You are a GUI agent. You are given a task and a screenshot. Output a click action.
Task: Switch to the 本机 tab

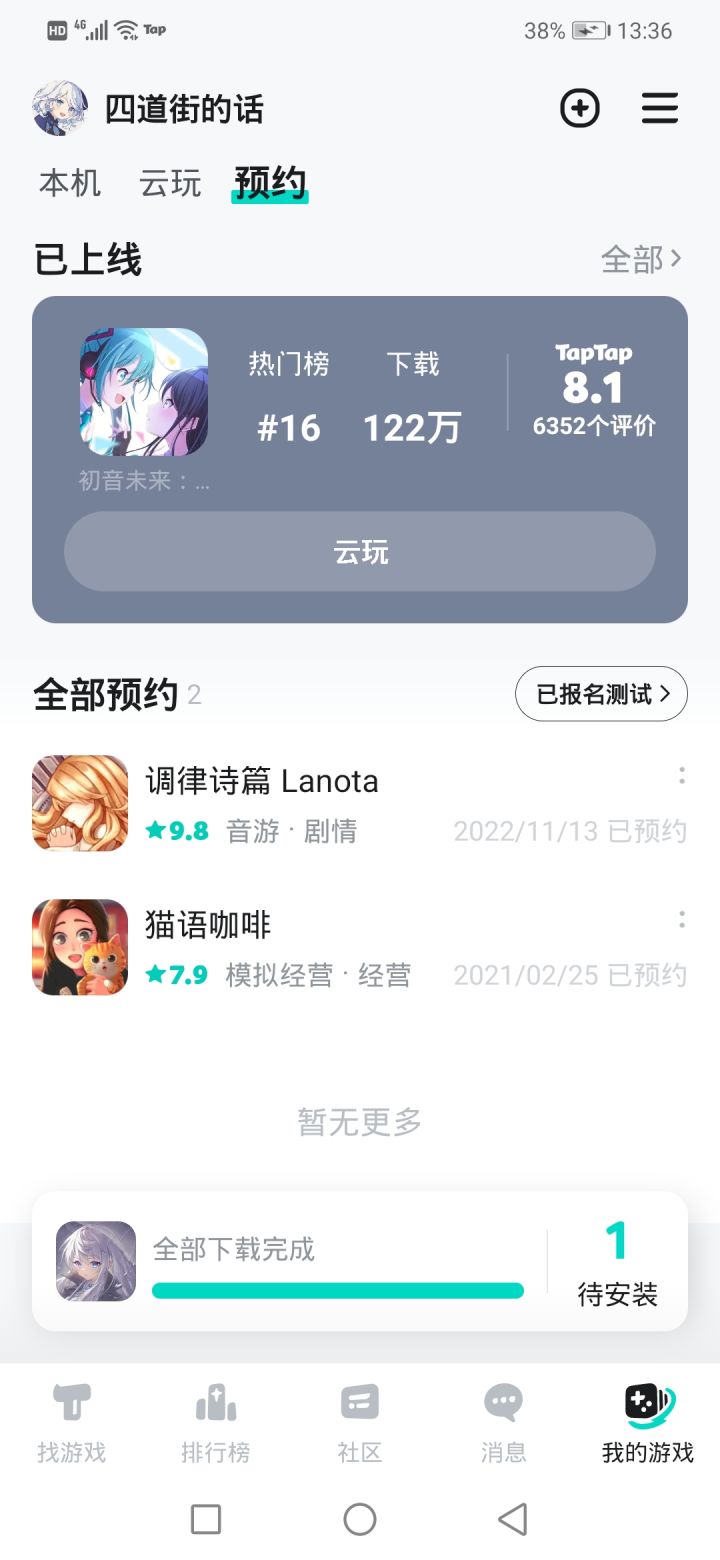69,184
